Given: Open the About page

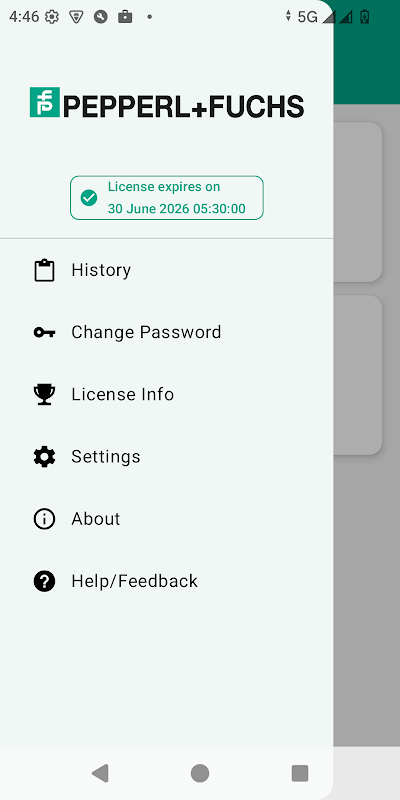Looking at the screenshot, I should point(166,519).
